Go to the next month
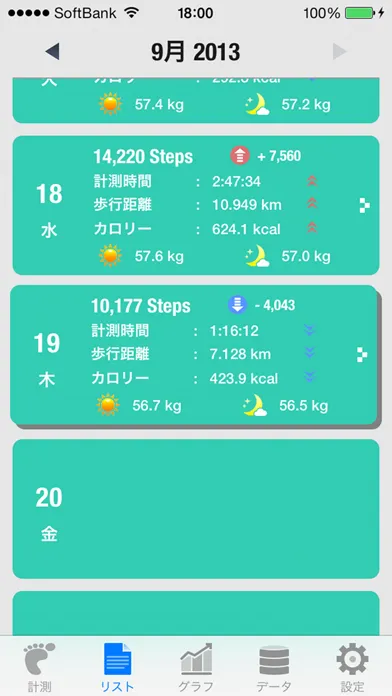Viewport: 392px width, 696px height. [x=340, y=52]
